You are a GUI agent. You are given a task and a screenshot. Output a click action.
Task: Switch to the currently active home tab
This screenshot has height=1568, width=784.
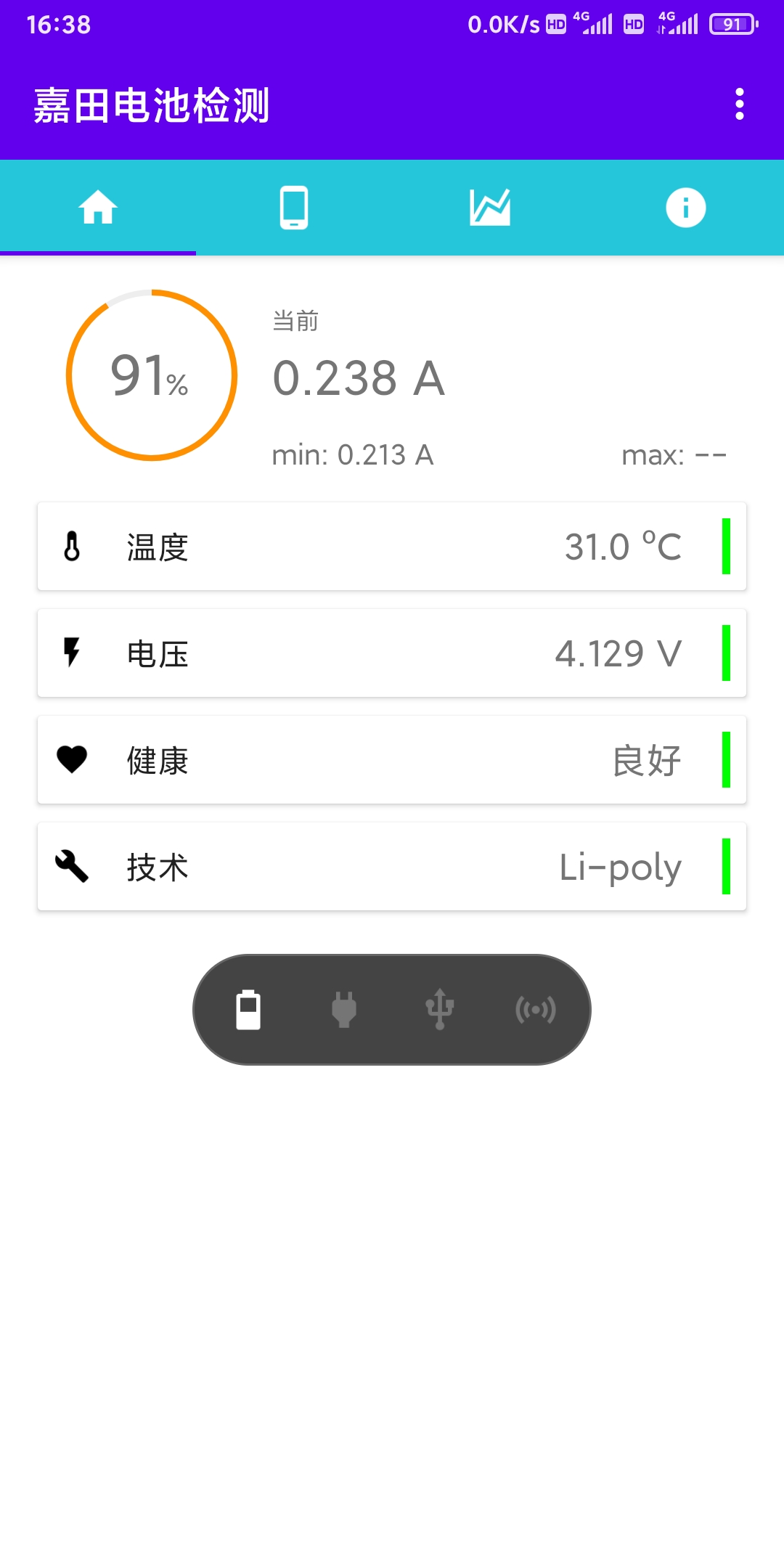point(98,205)
